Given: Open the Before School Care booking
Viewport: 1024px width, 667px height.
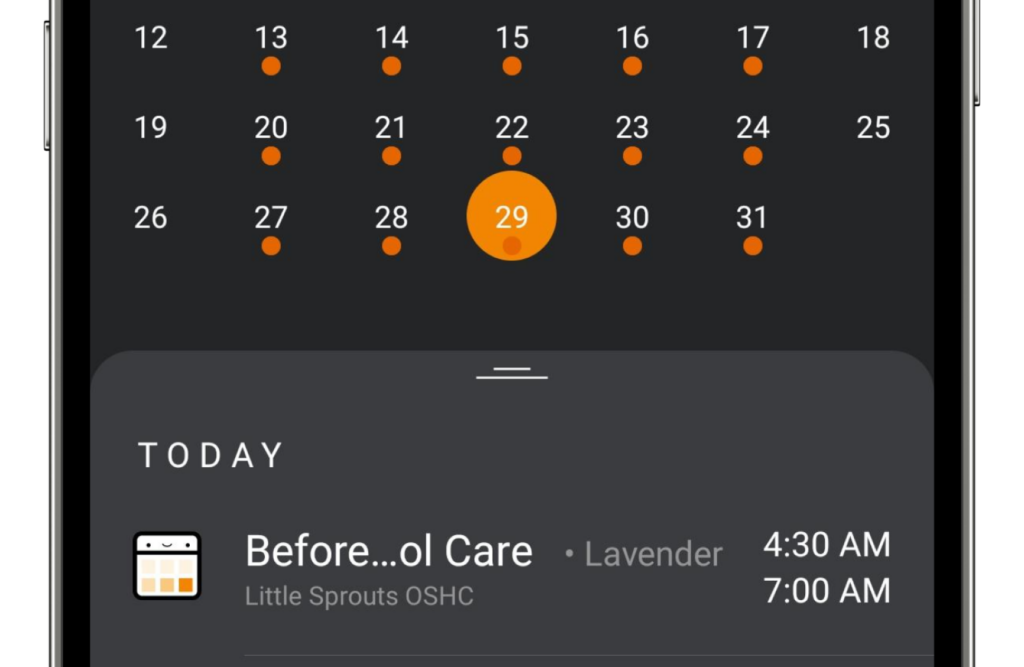Looking at the screenshot, I should [x=512, y=567].
